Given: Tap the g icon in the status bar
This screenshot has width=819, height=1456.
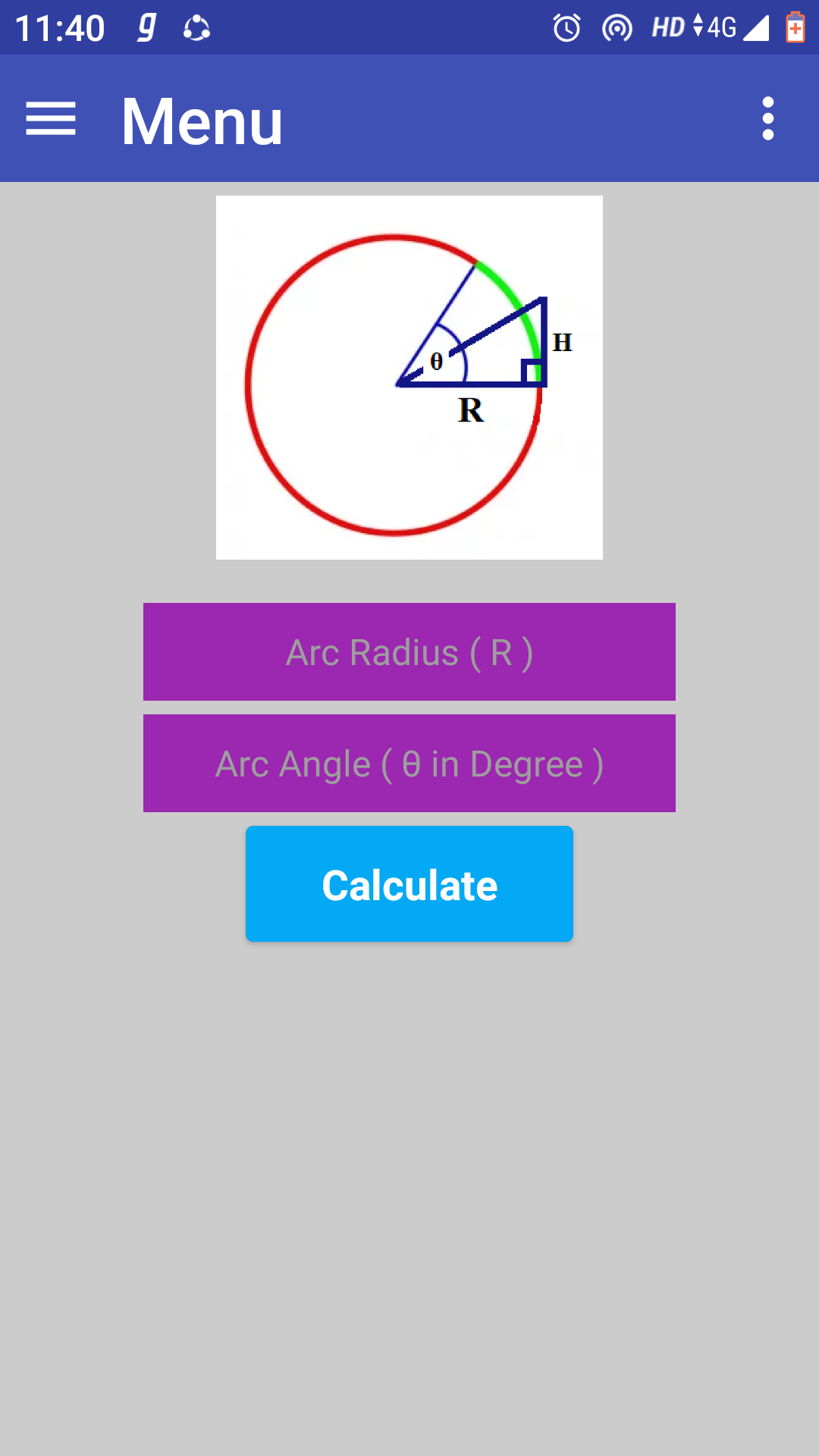Looking at the screenshot, I should click(x=144, y=27).
